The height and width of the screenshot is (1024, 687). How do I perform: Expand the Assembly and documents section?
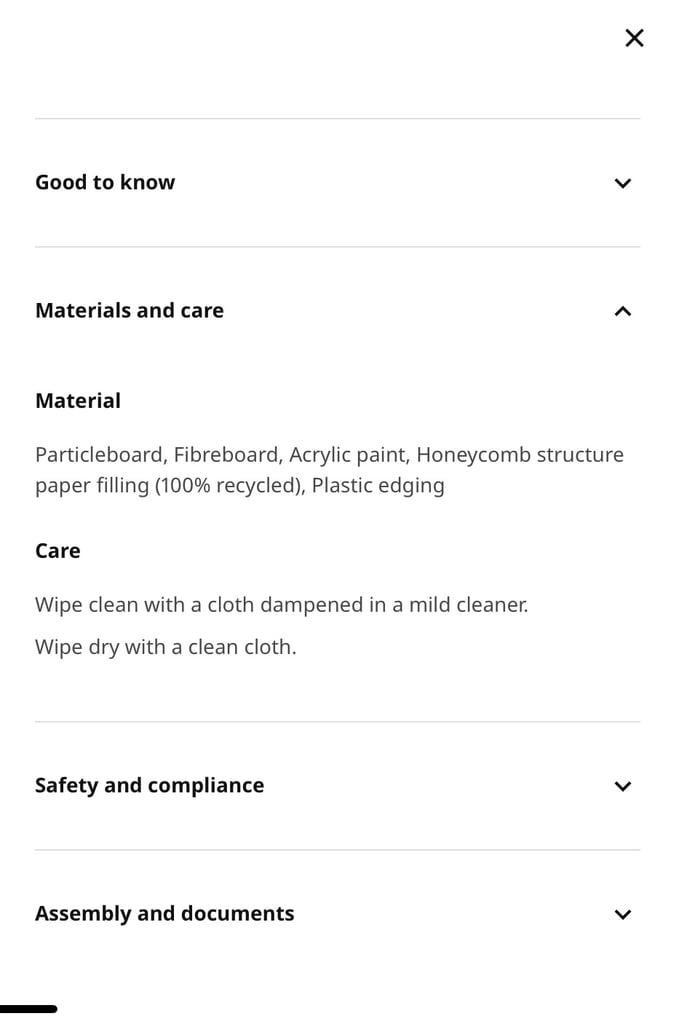[x=622, y=914]
